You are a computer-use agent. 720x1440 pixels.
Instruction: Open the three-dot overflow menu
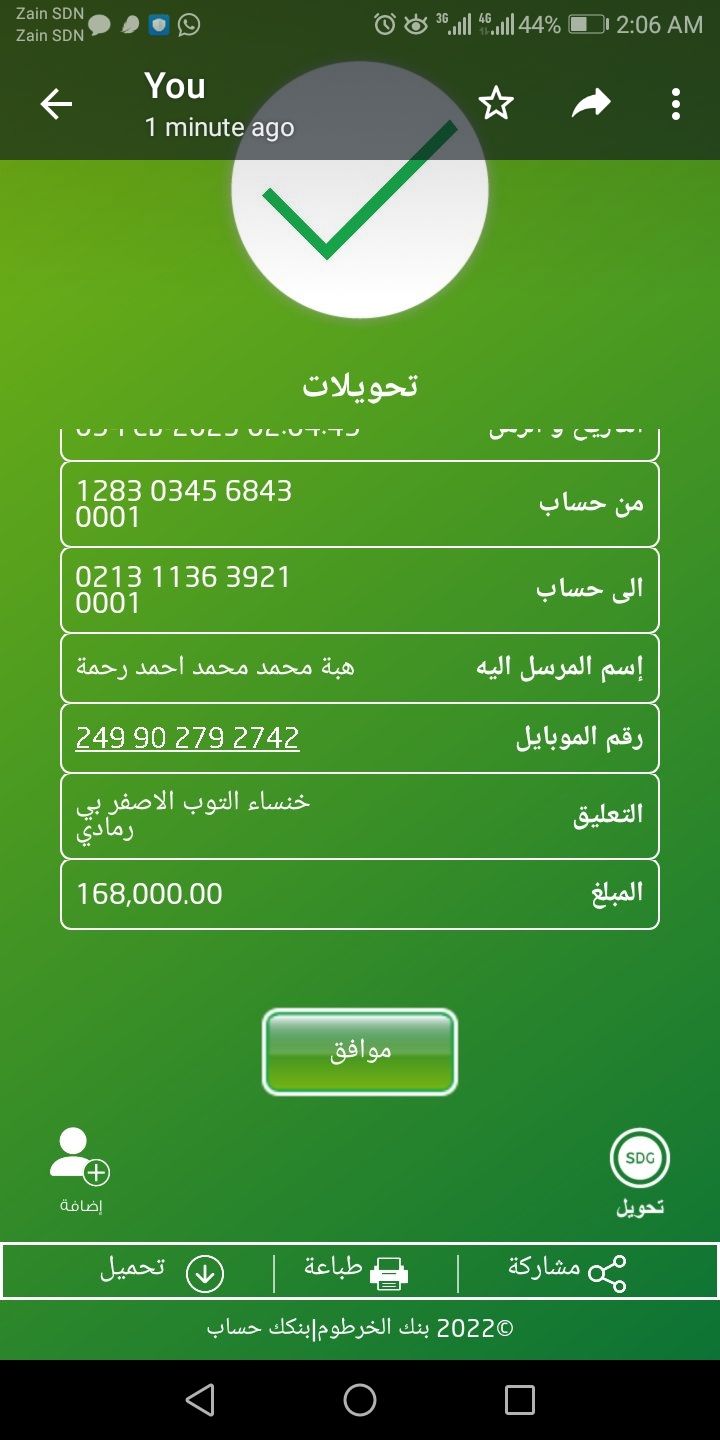coord(676,104)
